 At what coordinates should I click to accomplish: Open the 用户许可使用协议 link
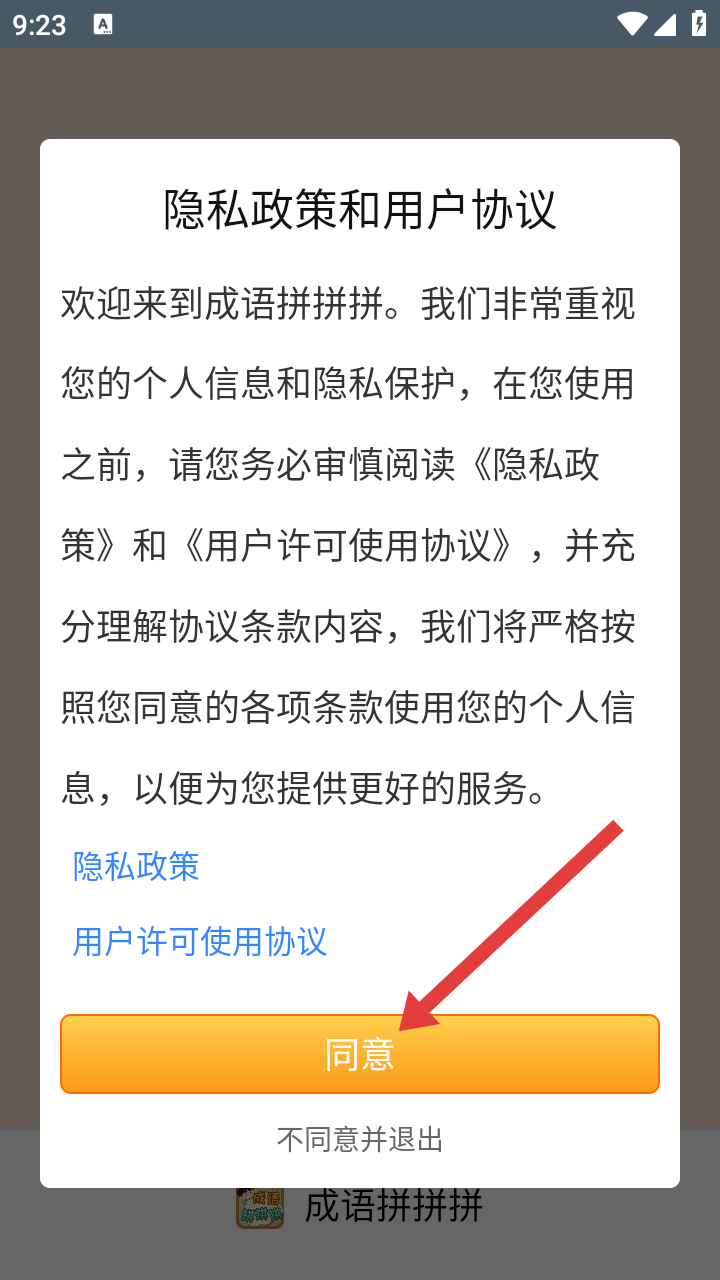click(x=200, y=942)
